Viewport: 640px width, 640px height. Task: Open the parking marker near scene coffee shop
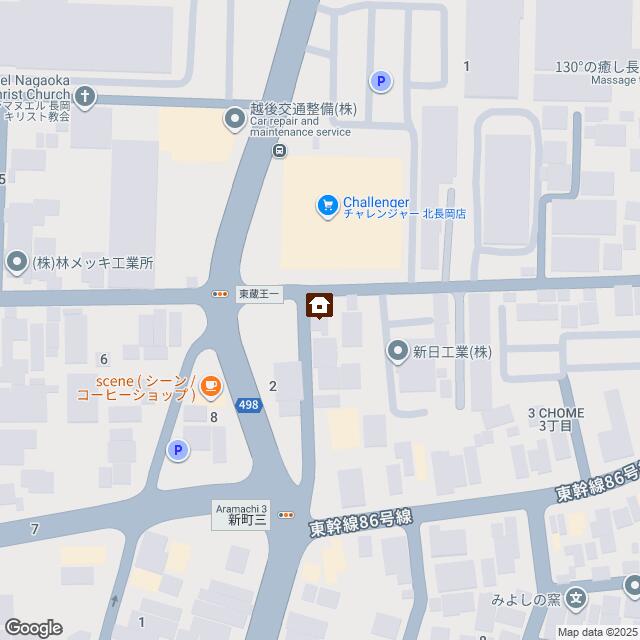coord(177,451)
